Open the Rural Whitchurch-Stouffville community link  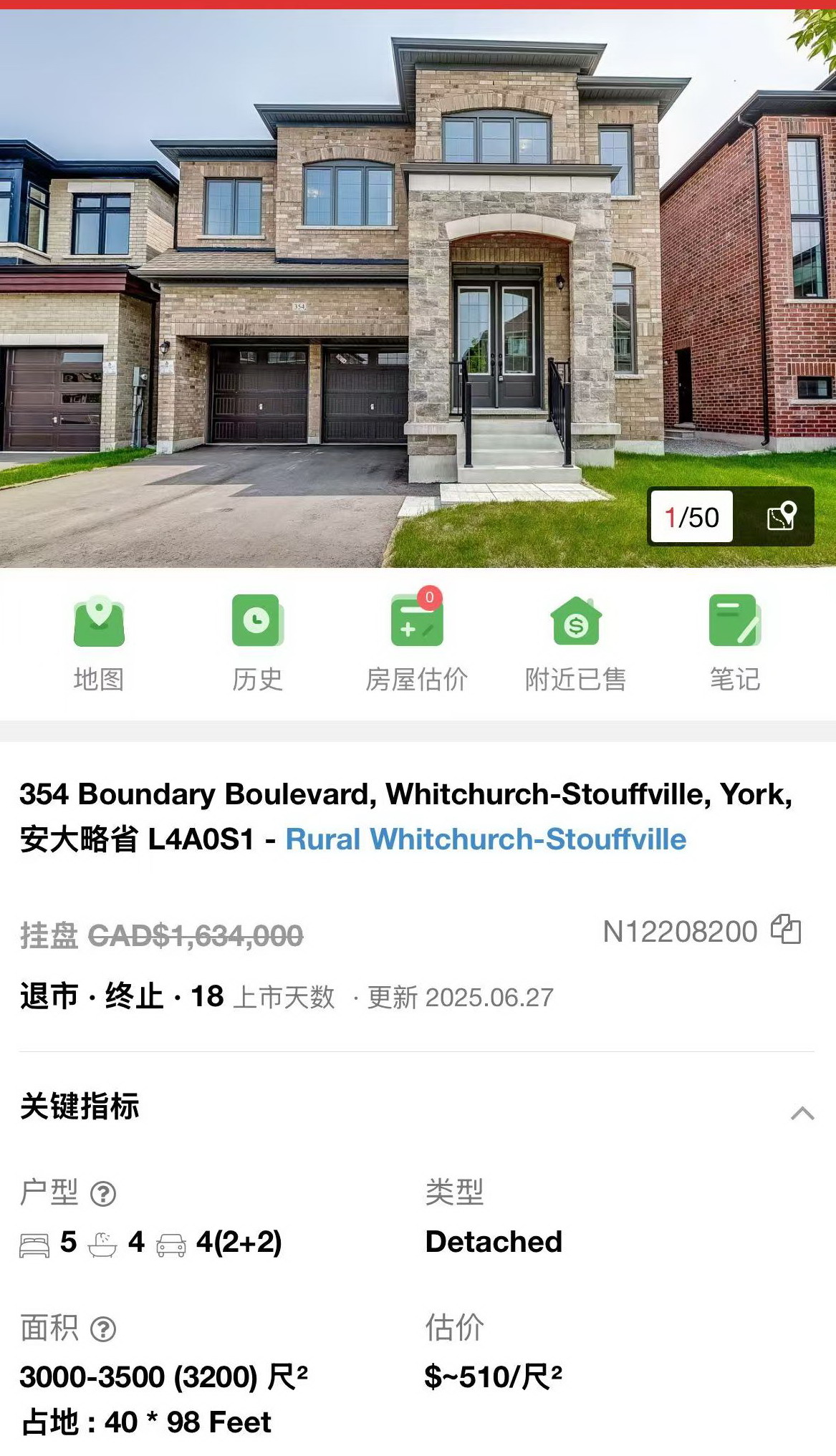pos(486,840)
